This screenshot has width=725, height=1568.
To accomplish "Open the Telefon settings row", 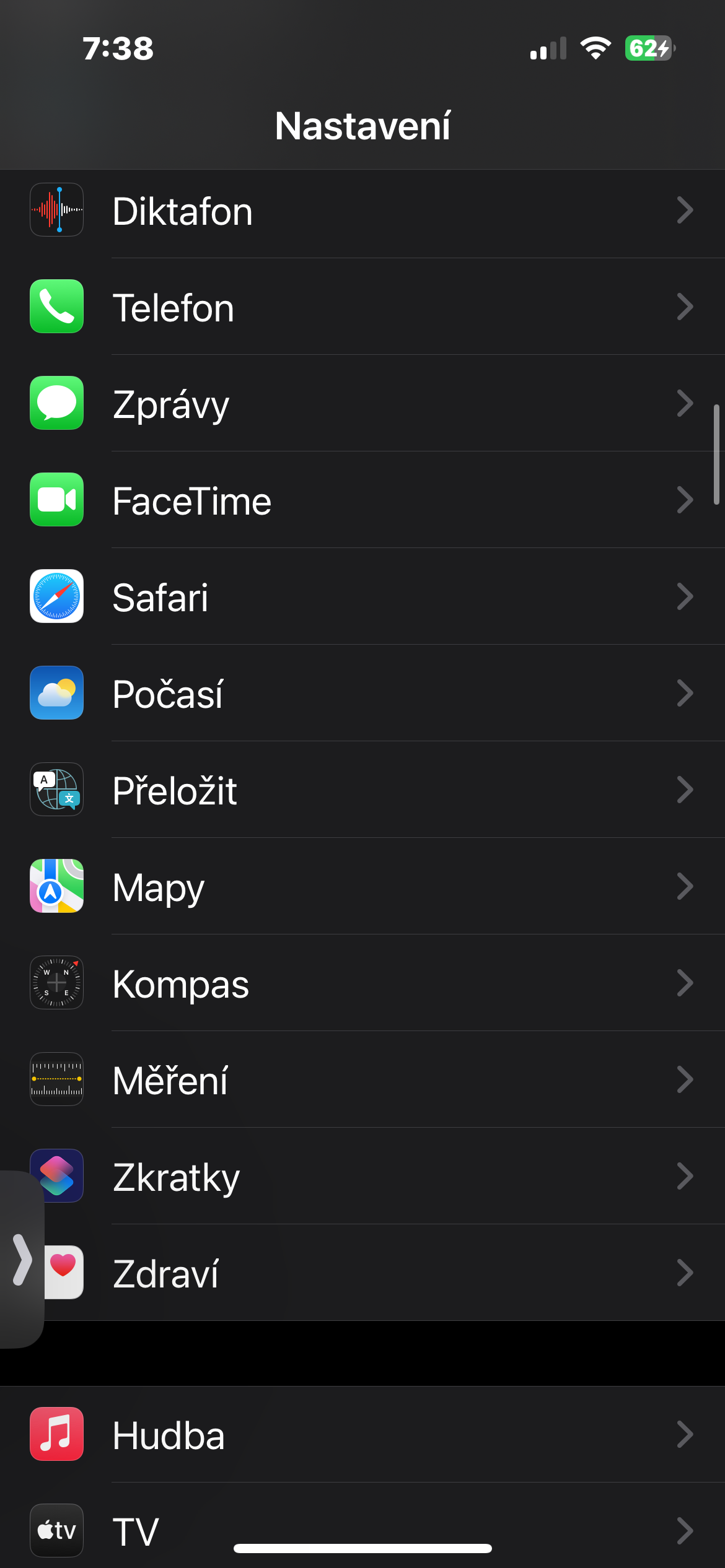I will pos(362,307).
